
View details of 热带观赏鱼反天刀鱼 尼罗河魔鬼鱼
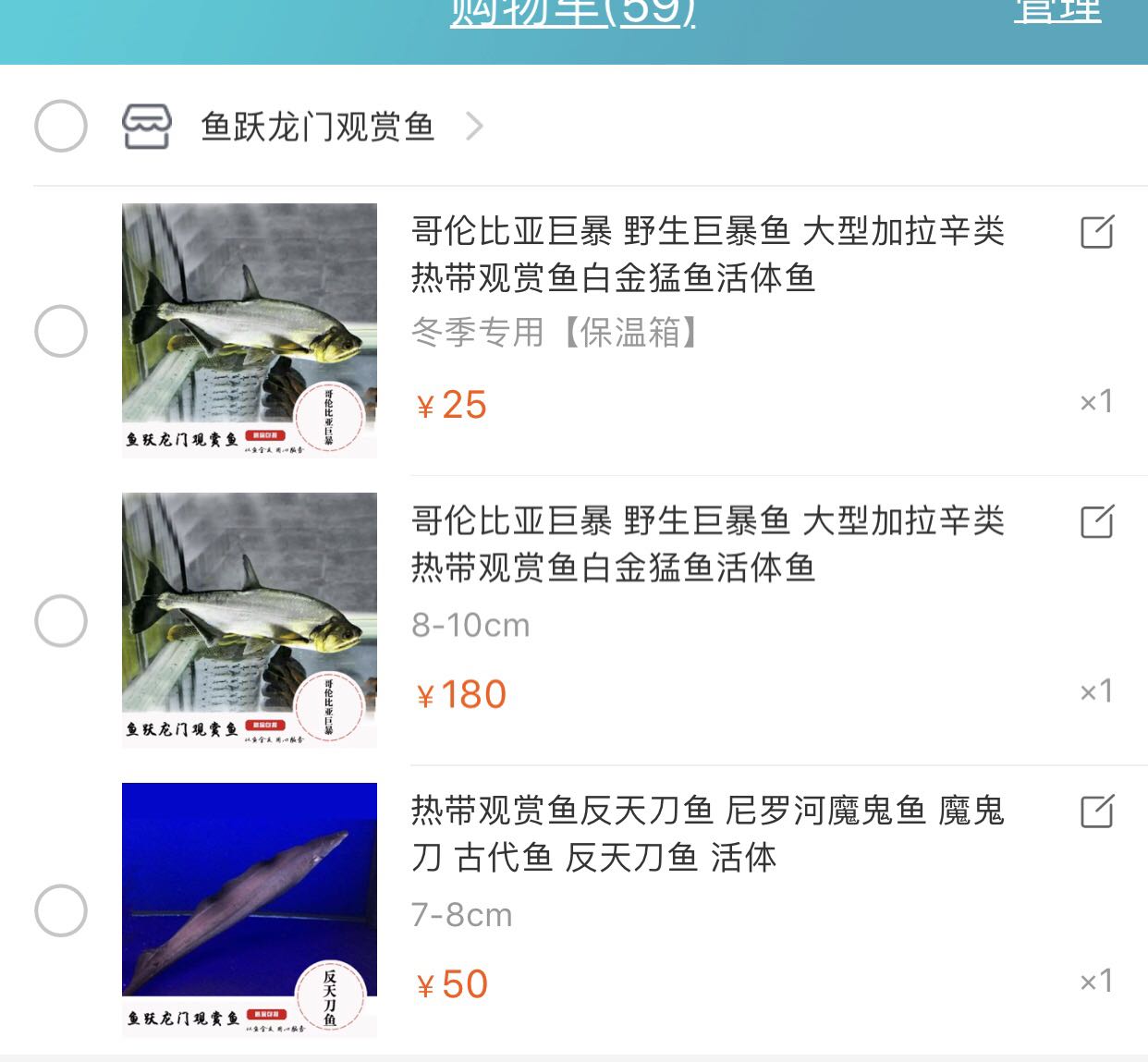(707, 834)
